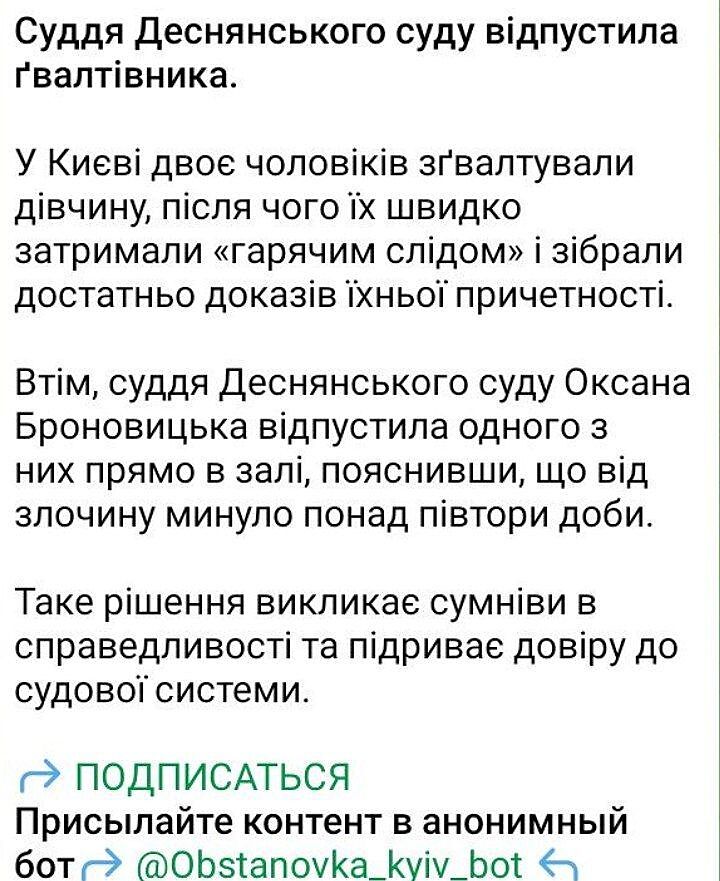
Task: Tap the ПОДПИСАТЬСЯ subscribe link
Action: (x=212, y=776)
